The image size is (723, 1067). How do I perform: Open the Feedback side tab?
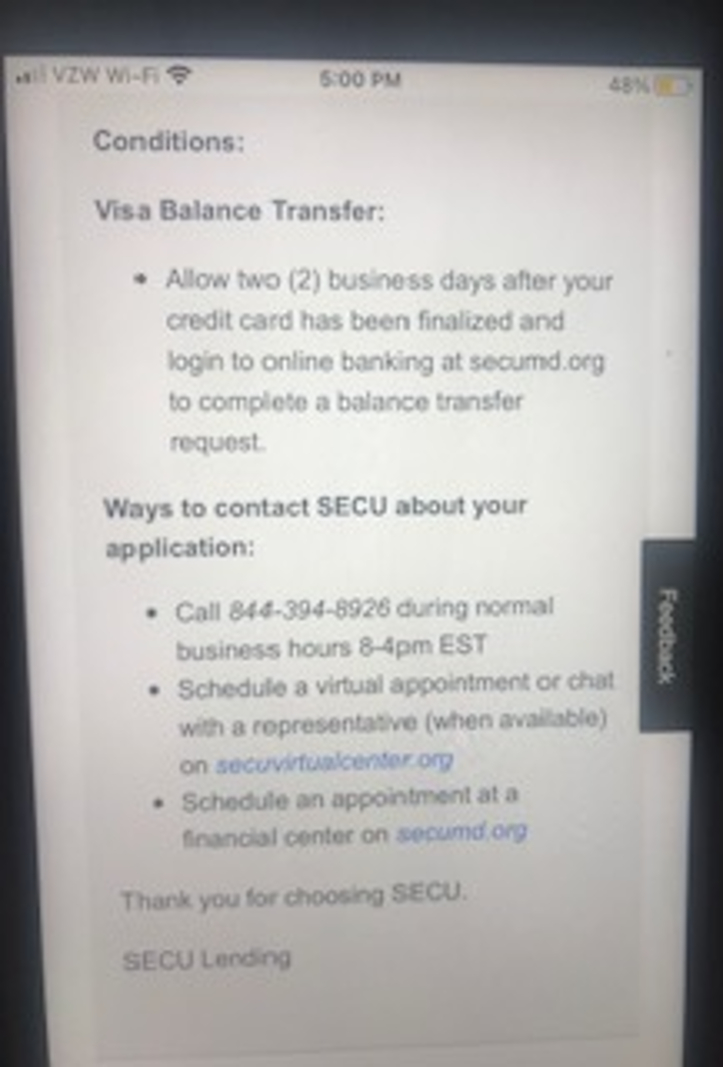point(665,636)
